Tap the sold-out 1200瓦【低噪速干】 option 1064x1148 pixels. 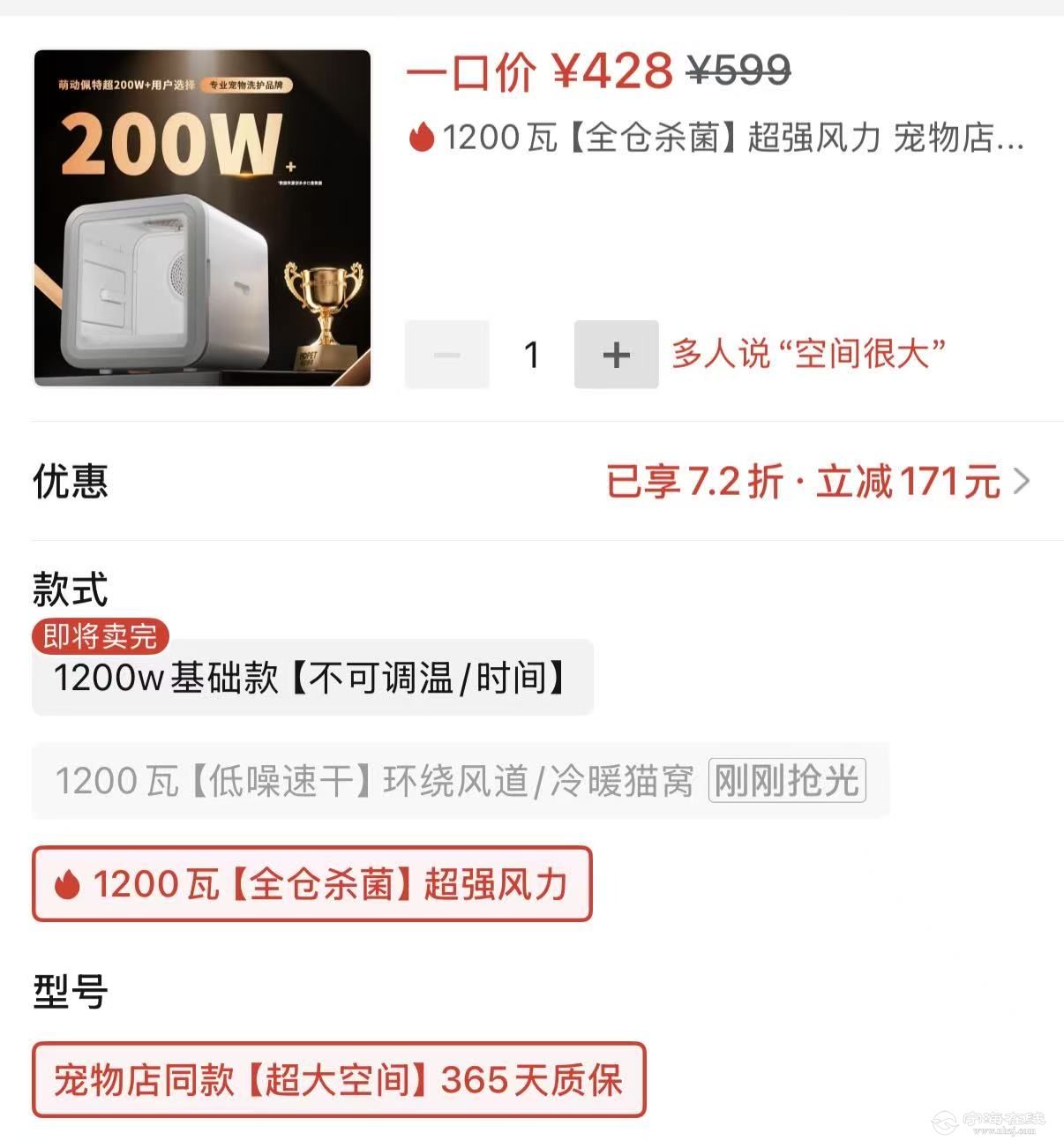pos(459,781)
